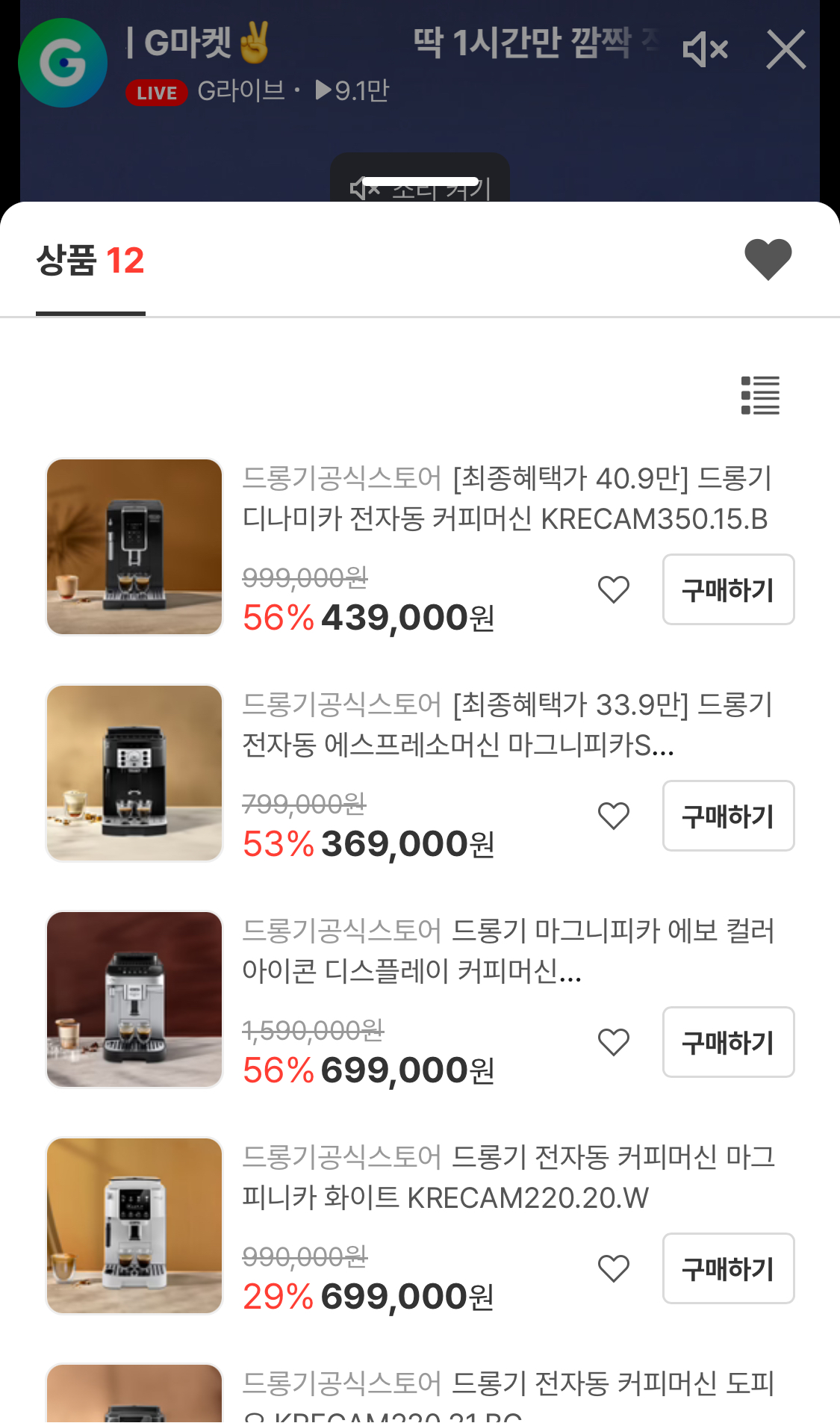Select the 상품 12 tab
840x1423 pixels.
(x=90, y=261)
